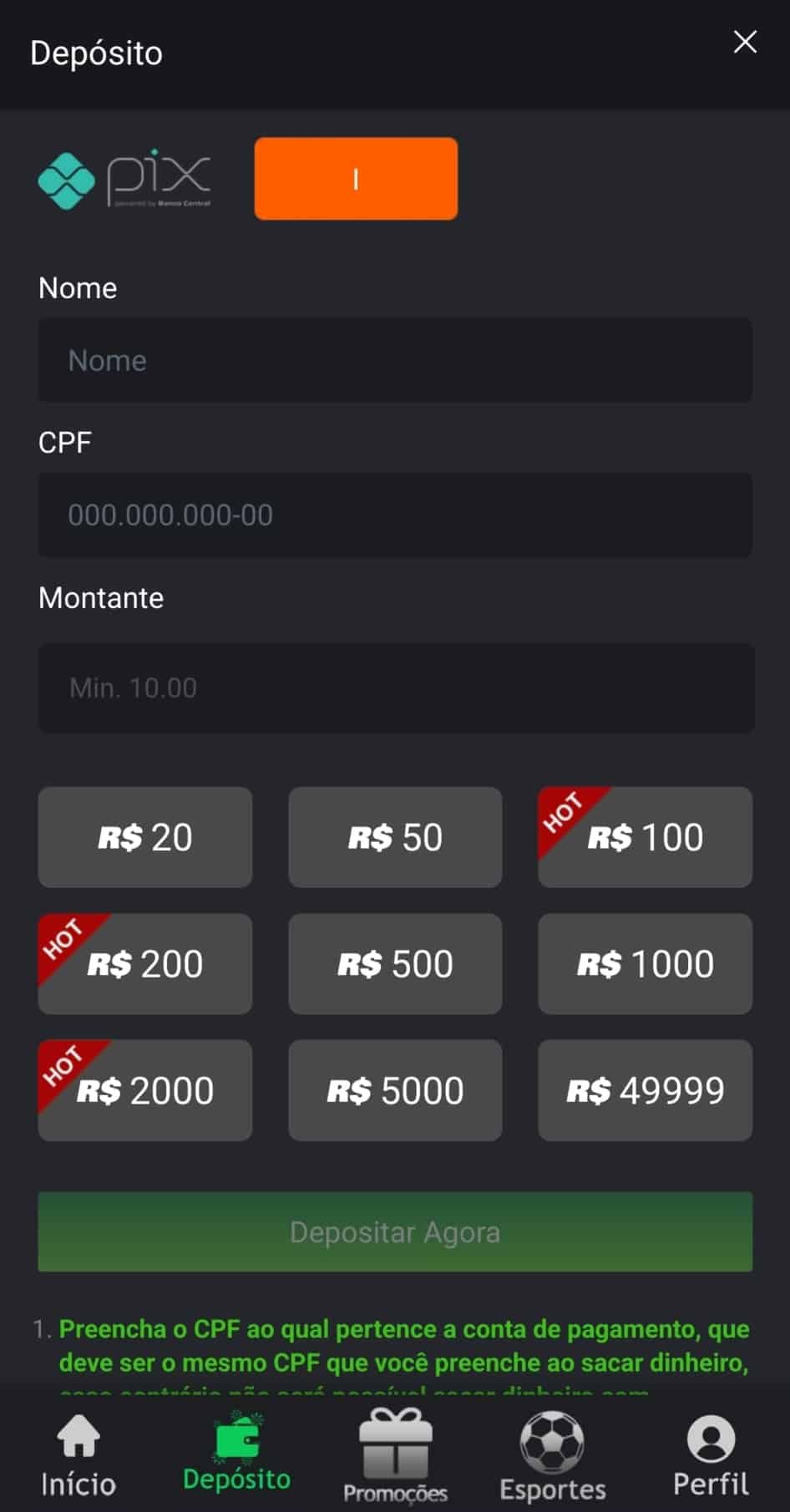
Task: Choose the hot R$ 200 amount
Action: [x=144, y=964]
